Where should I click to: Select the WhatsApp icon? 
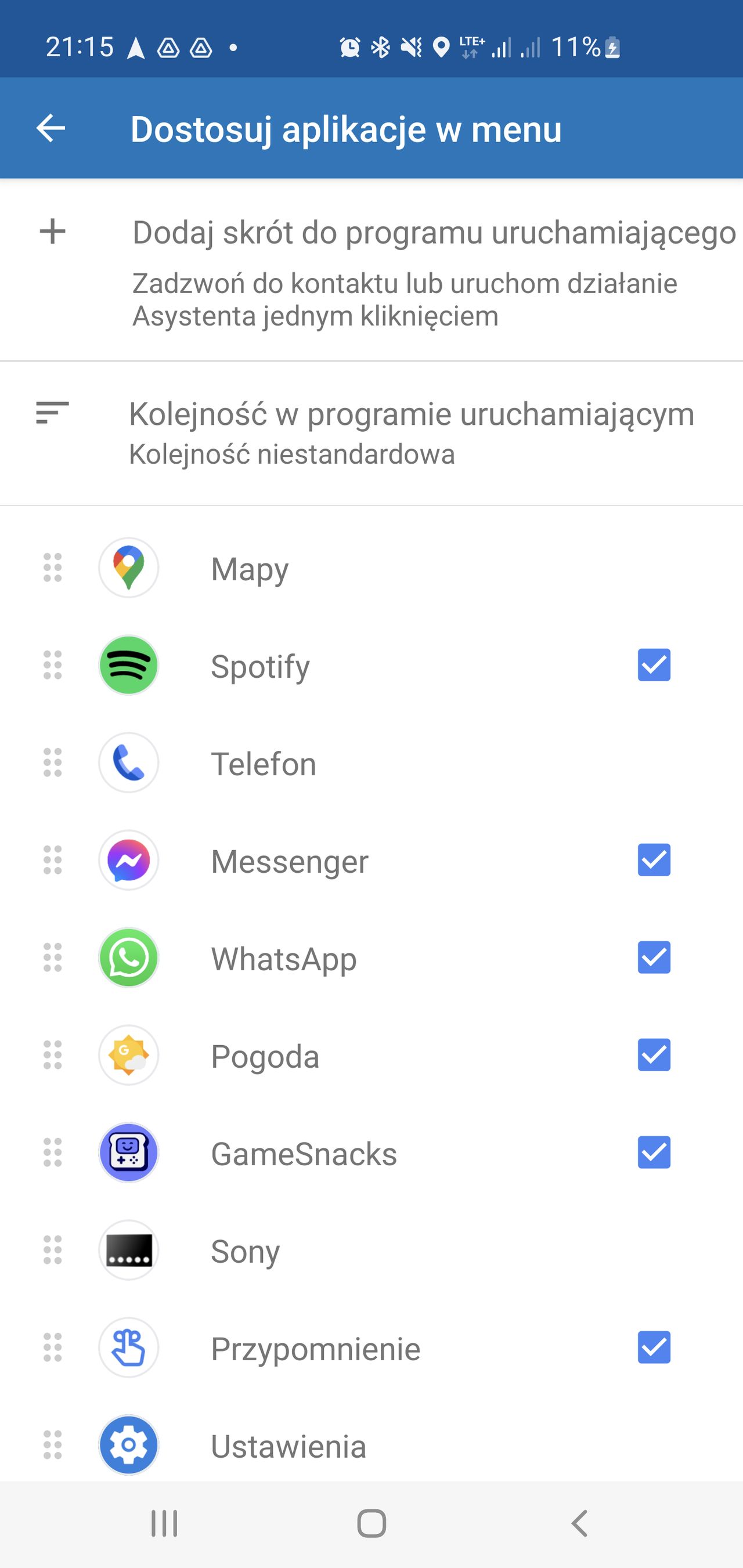[x=128, y=958]
